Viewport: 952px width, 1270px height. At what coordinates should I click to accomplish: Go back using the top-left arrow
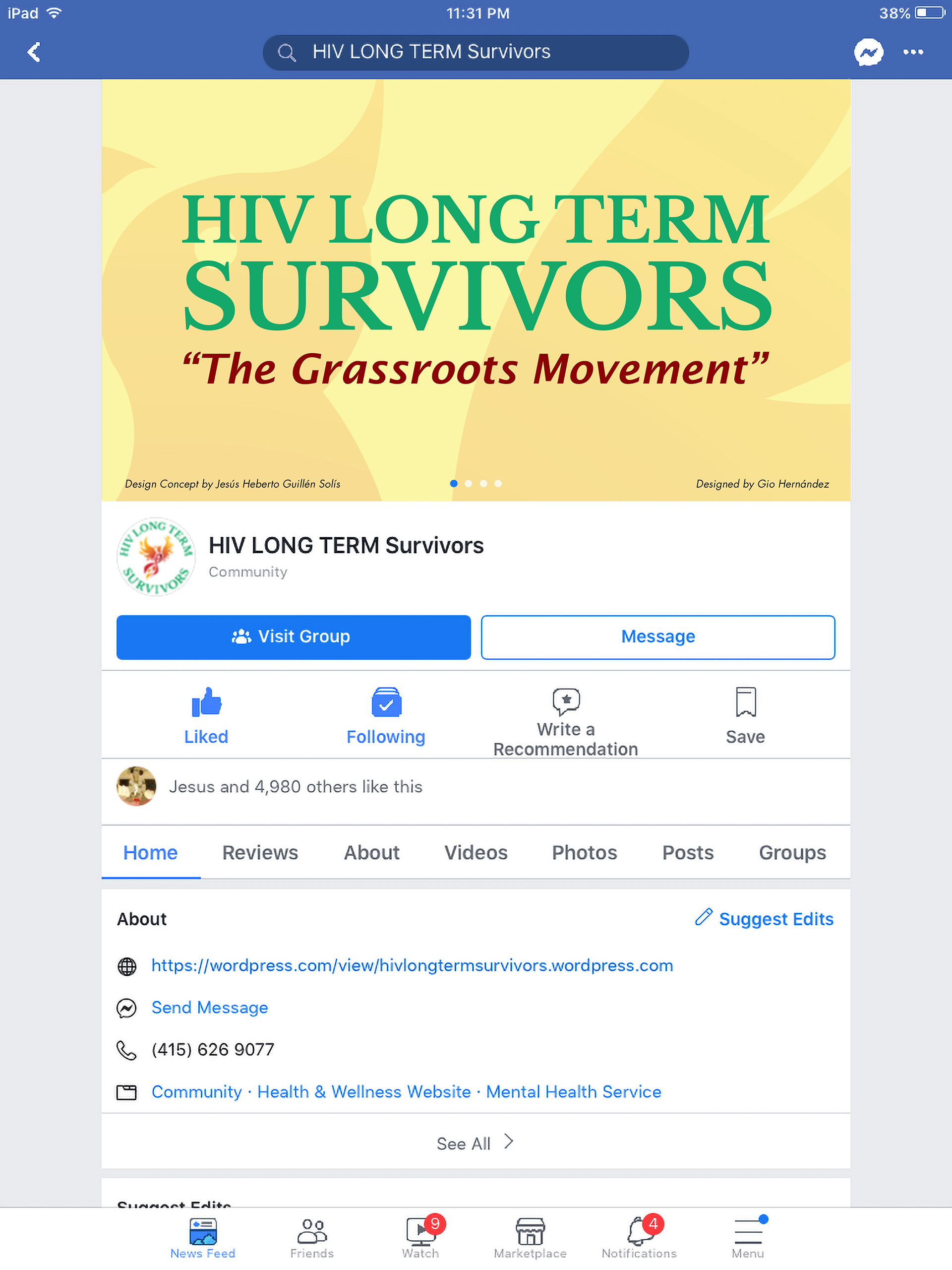coord(34,52)
